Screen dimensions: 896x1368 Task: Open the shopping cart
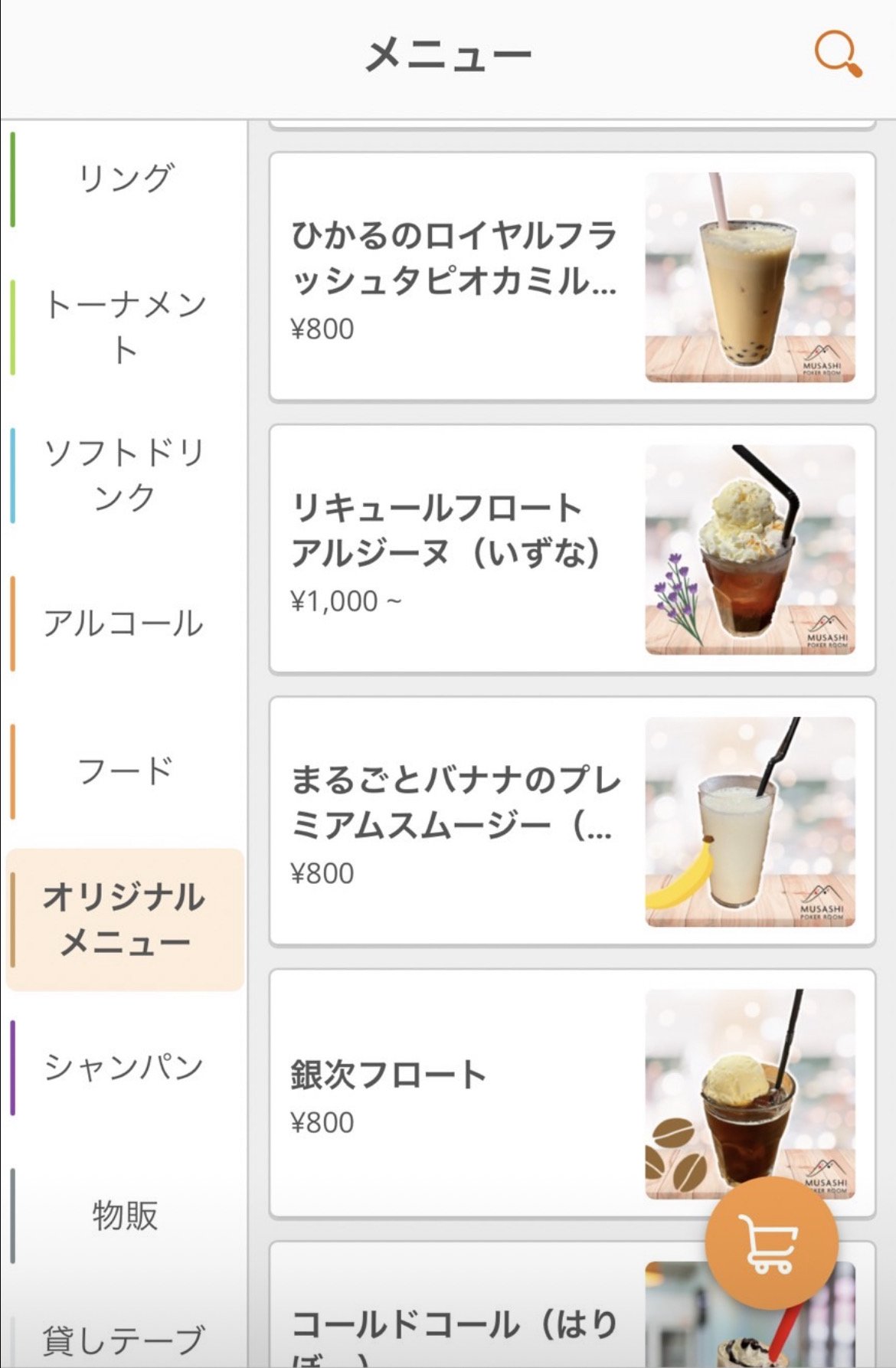770,1243
